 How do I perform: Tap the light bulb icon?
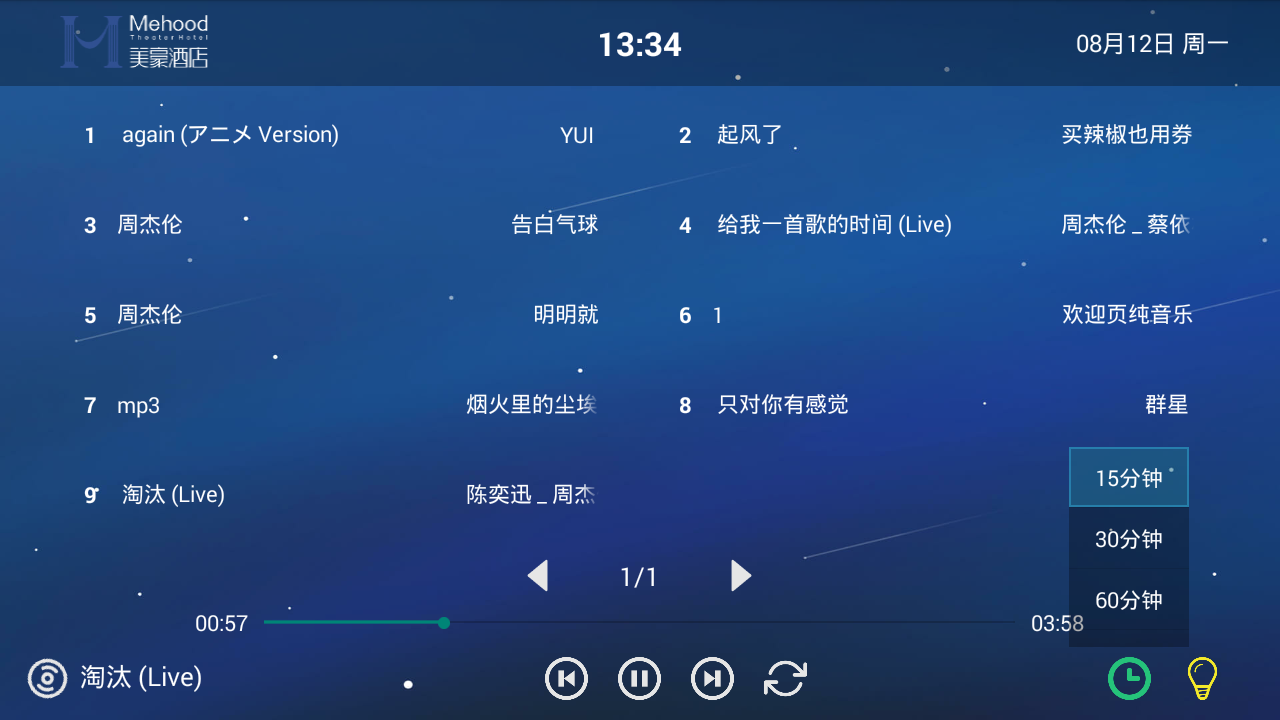pos(1202,679)
